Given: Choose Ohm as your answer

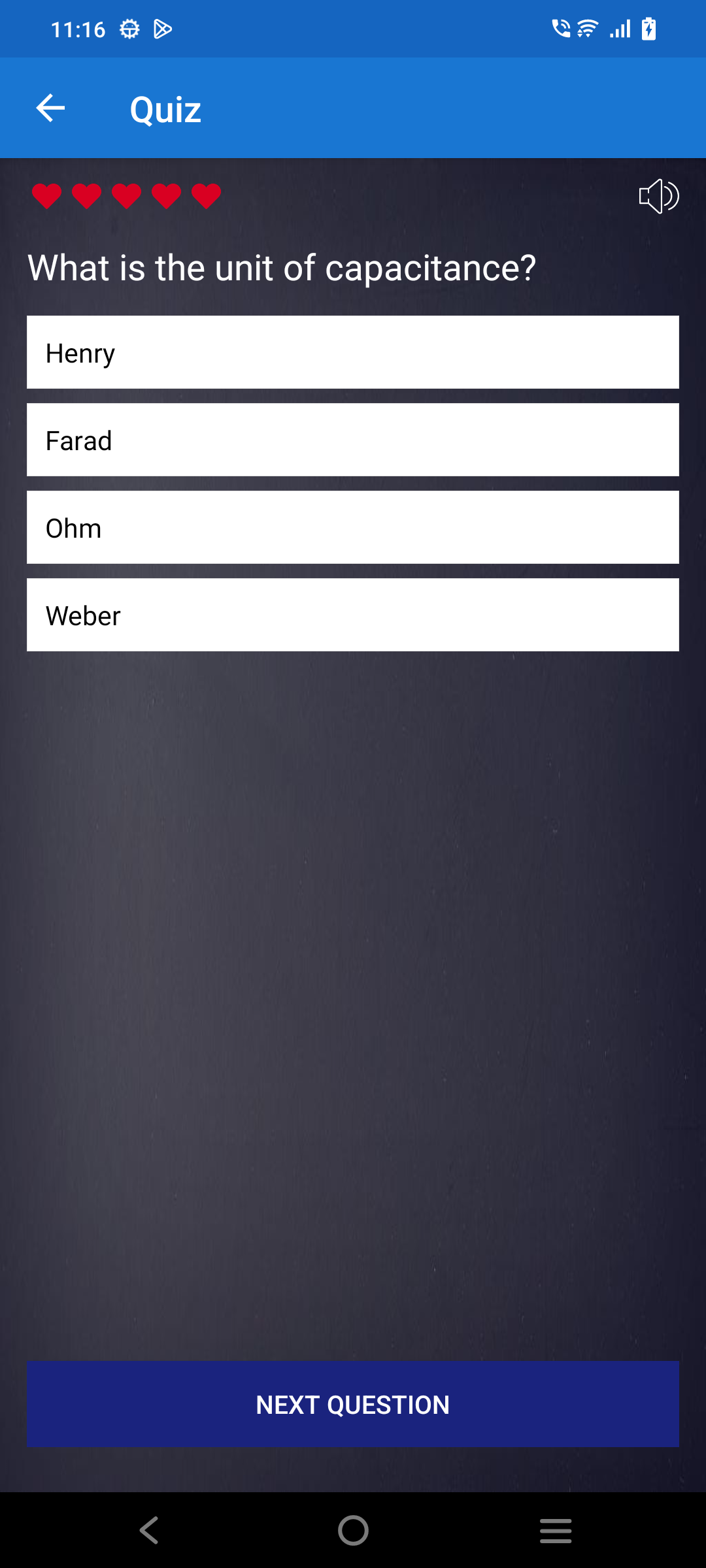Looking at the screenshot, I should (x=353, y=527).
